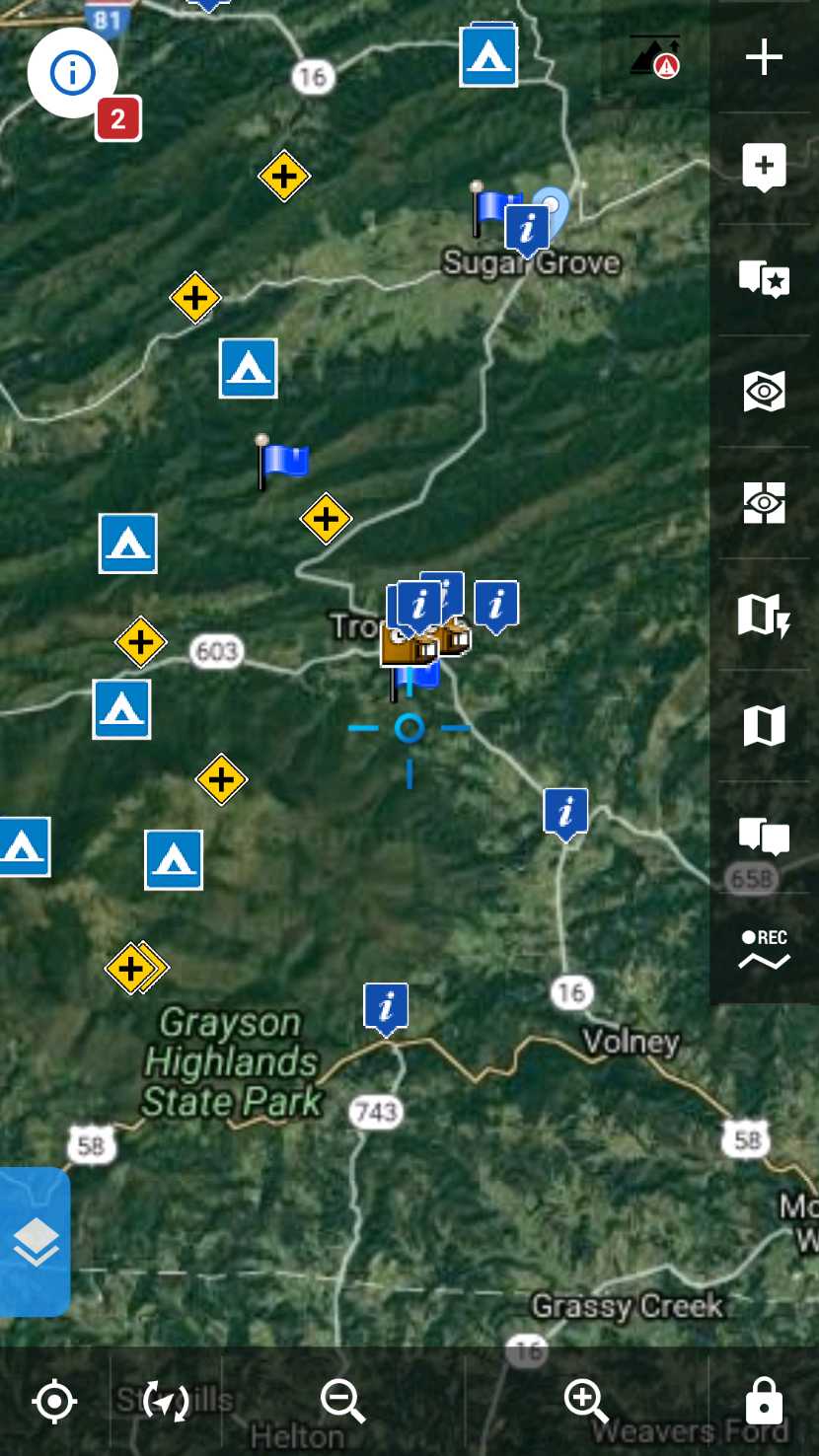Open the layers panel tab
The width and height of the screenshot is (819, 1456).
[35, 1242]
